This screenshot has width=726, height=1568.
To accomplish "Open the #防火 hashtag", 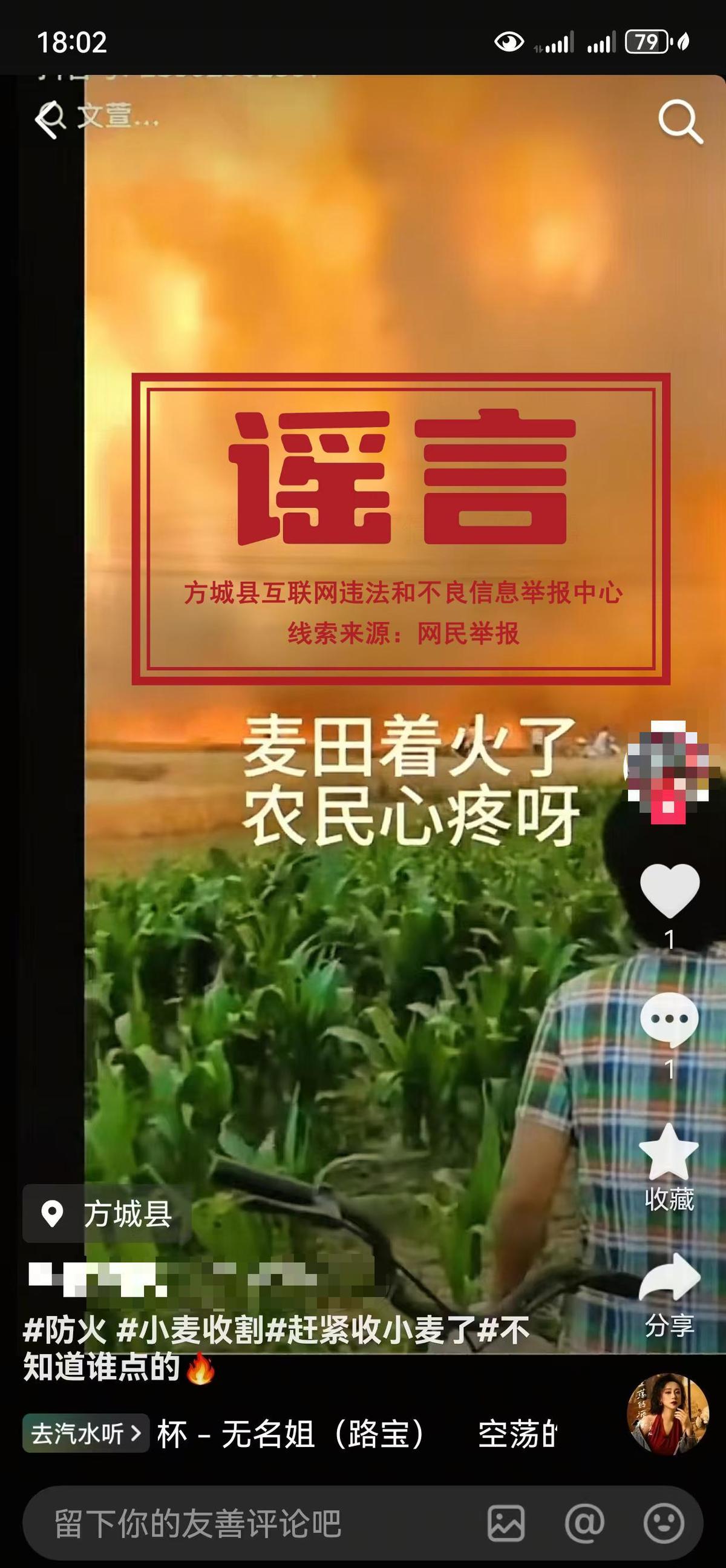I will pyautogui.click(x=65, y=1331).
